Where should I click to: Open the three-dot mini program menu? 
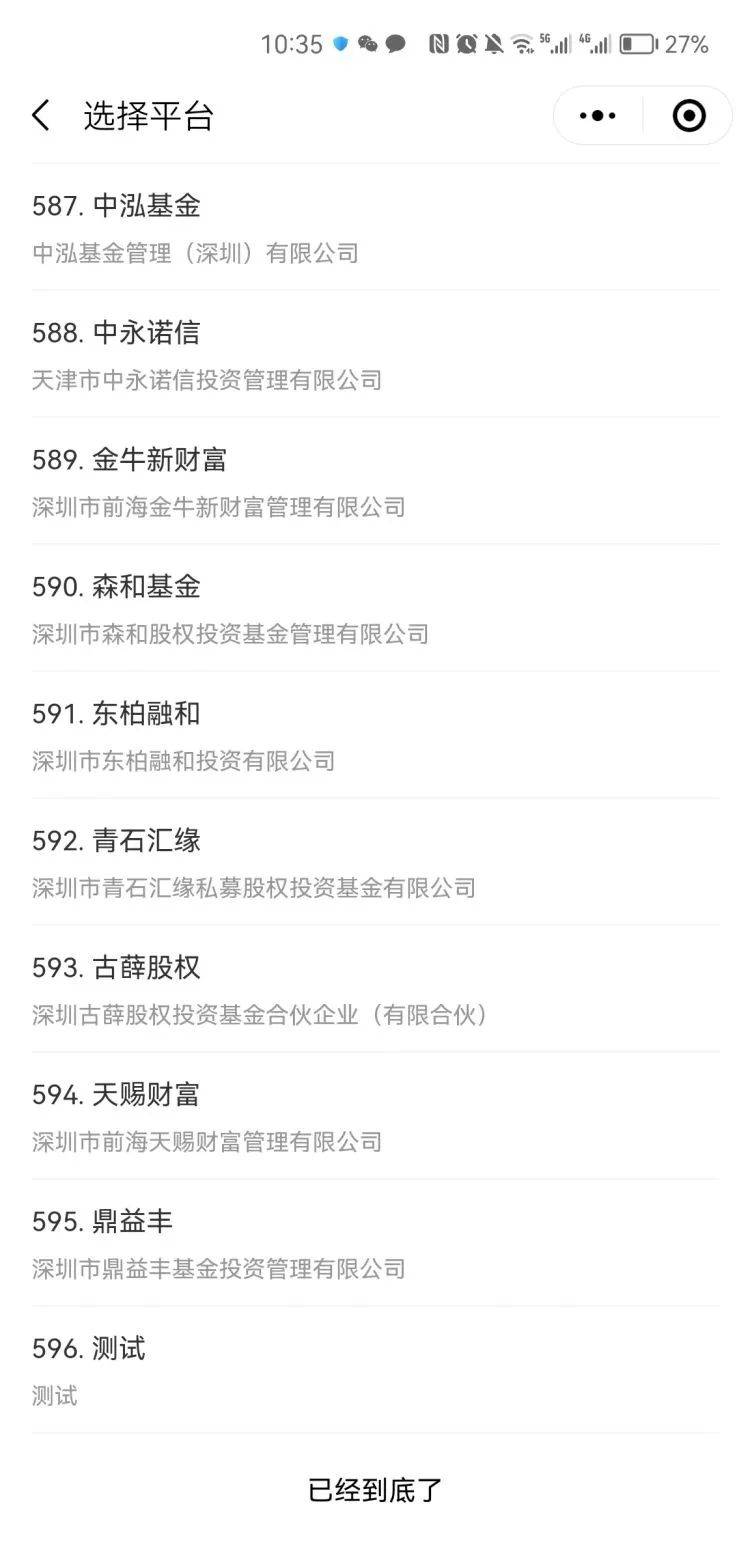coord(596,116)
